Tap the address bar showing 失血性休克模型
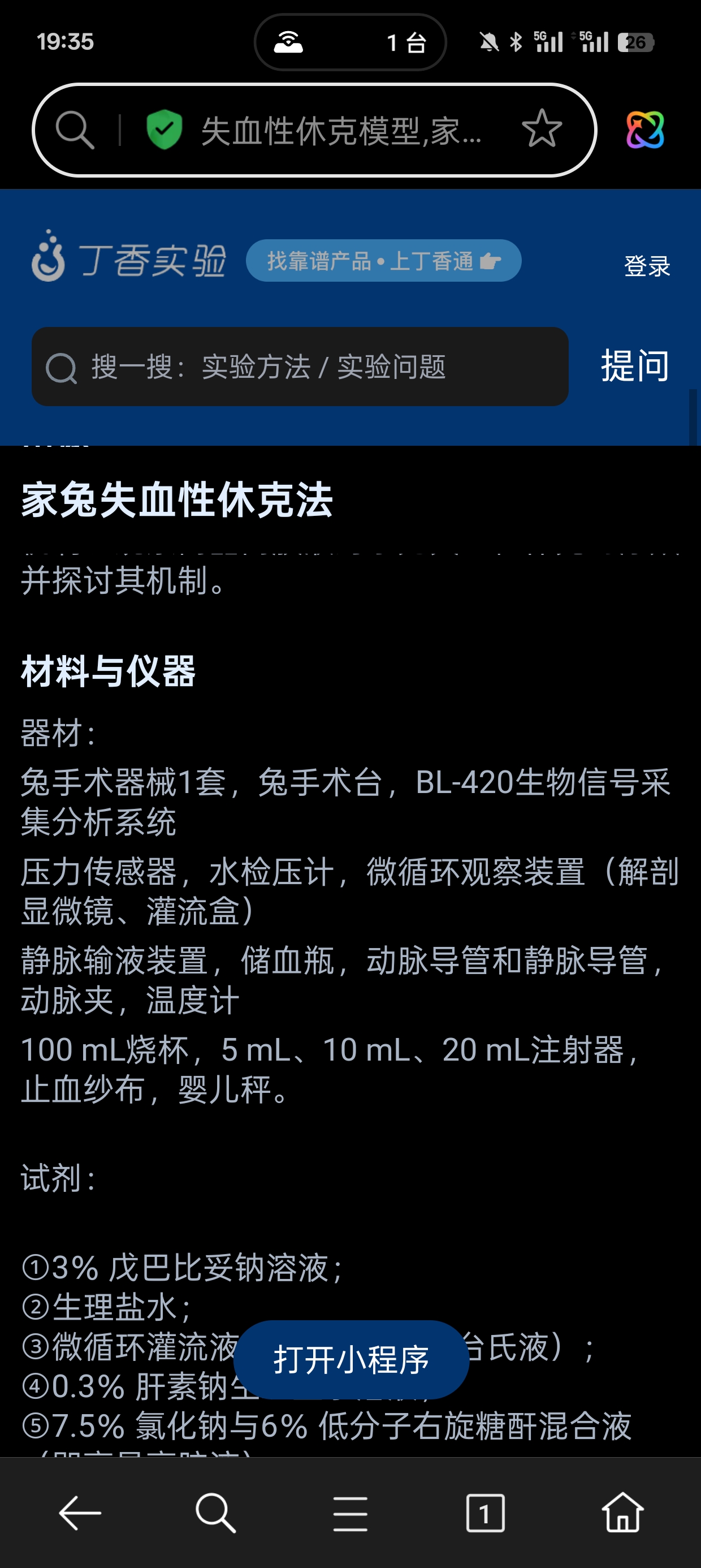 pos(341,129)
